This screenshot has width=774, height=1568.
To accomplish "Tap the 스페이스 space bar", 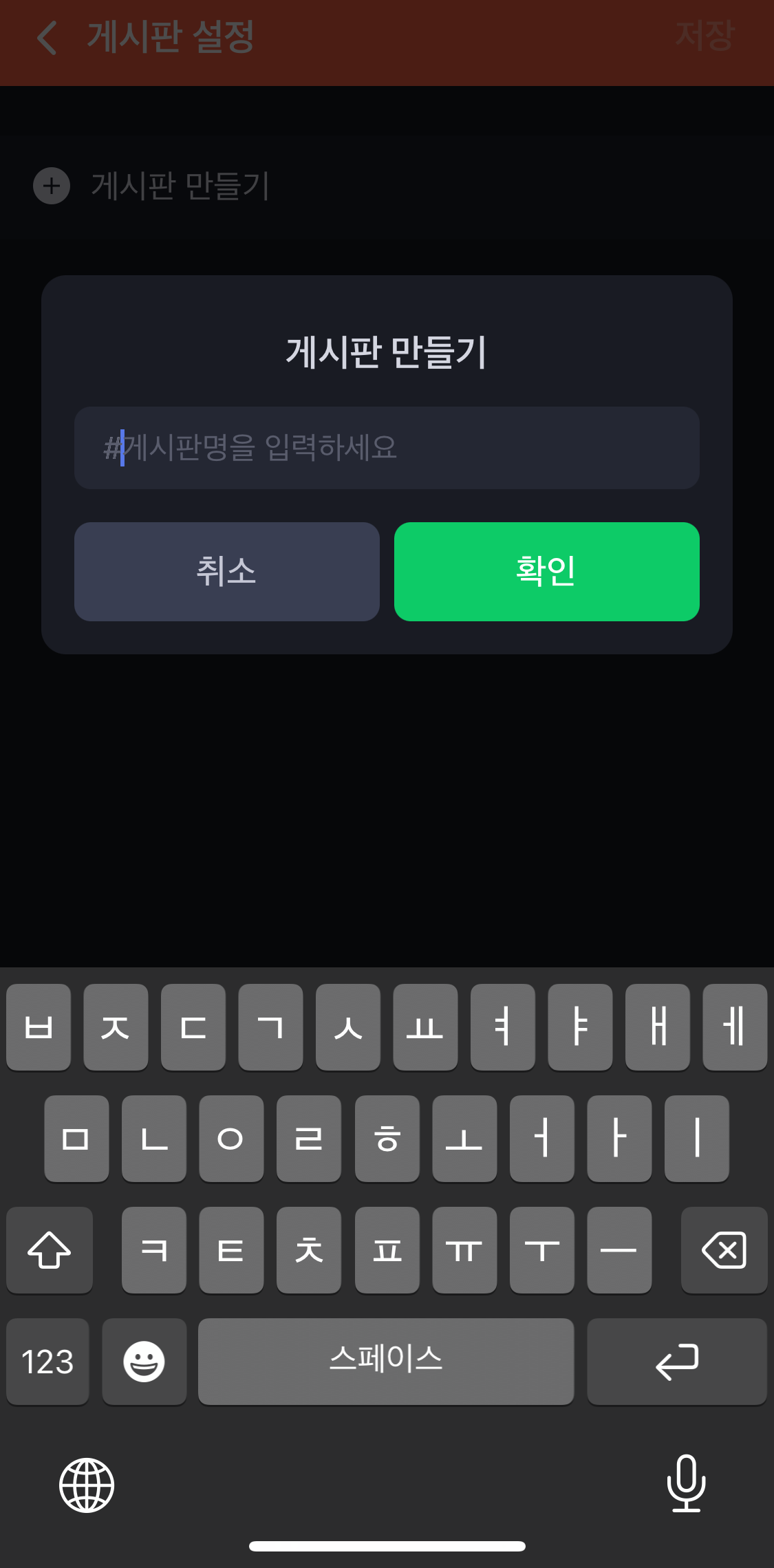I will 386,1362.
